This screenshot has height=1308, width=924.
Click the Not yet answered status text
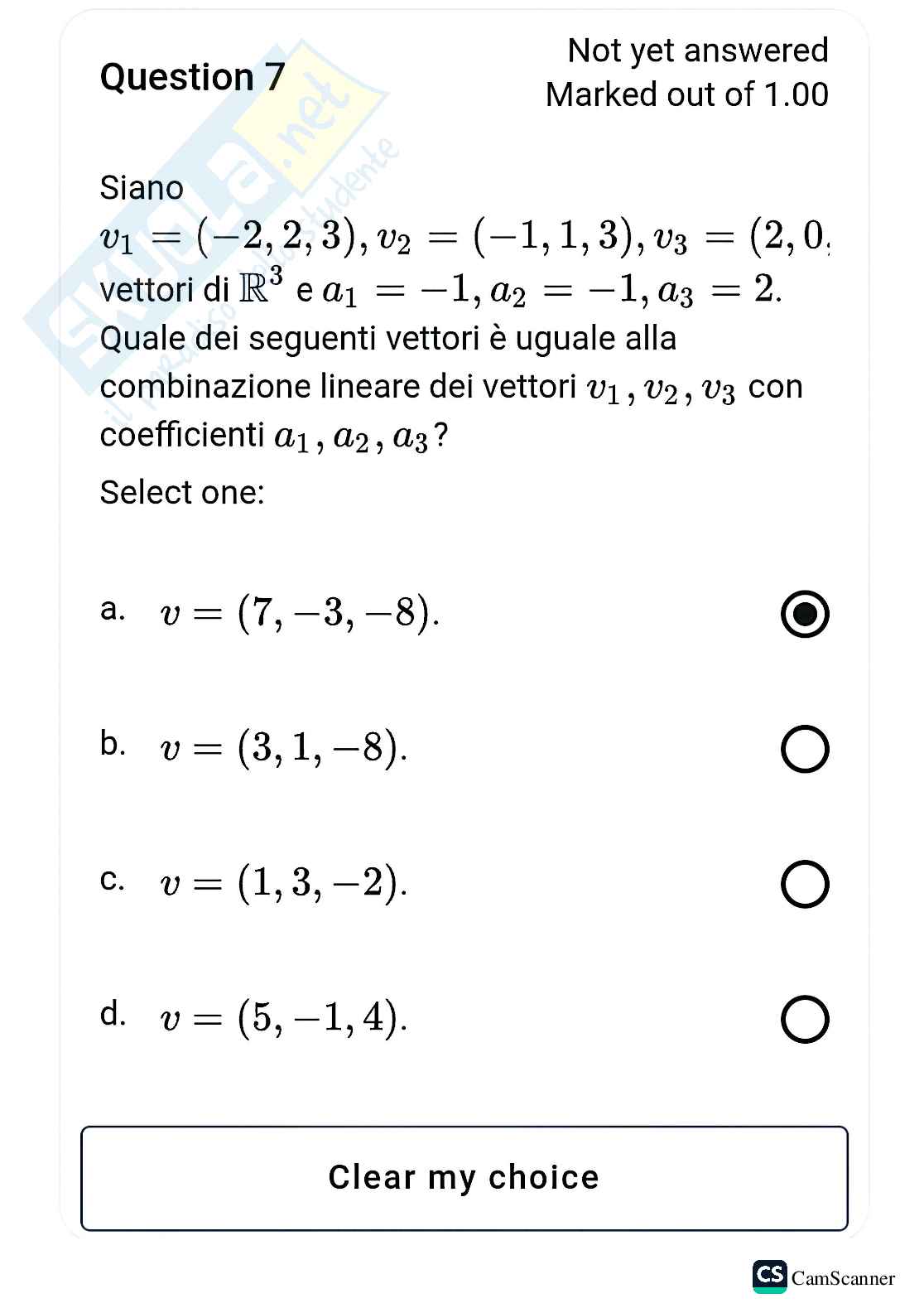[698, 51]
